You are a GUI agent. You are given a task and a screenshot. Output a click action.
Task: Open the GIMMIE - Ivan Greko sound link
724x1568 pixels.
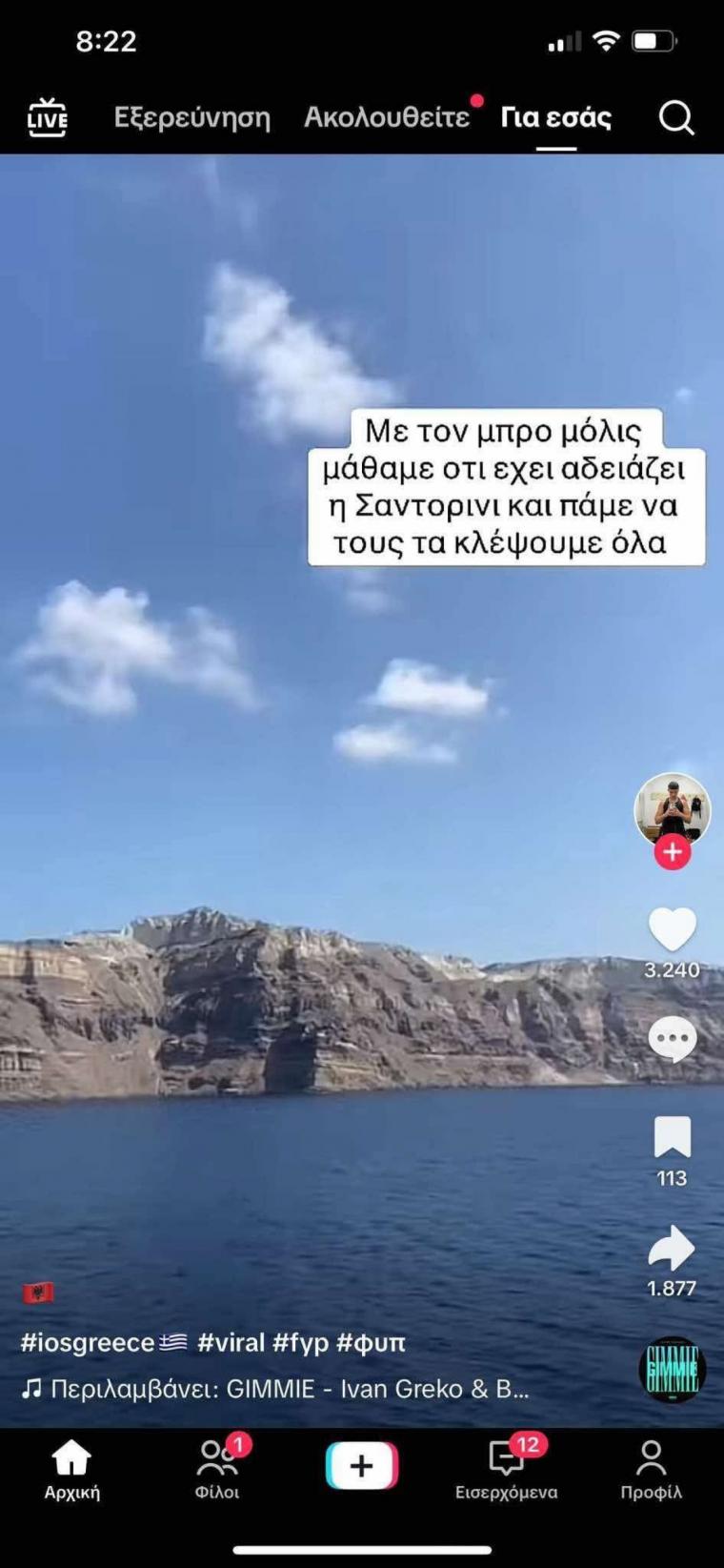(276, 1389)
